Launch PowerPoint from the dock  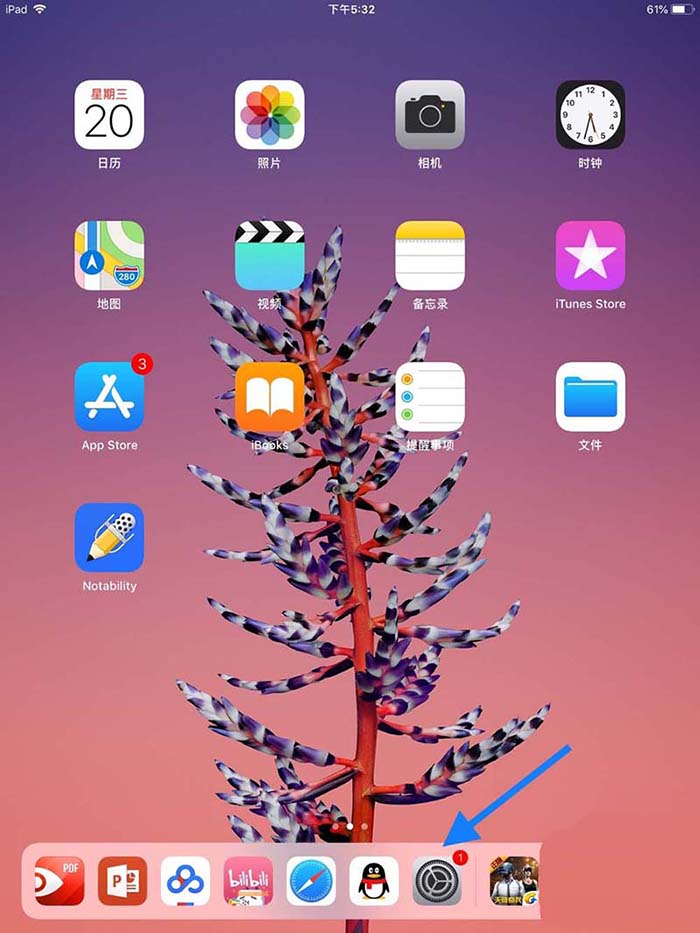point(123,881)
